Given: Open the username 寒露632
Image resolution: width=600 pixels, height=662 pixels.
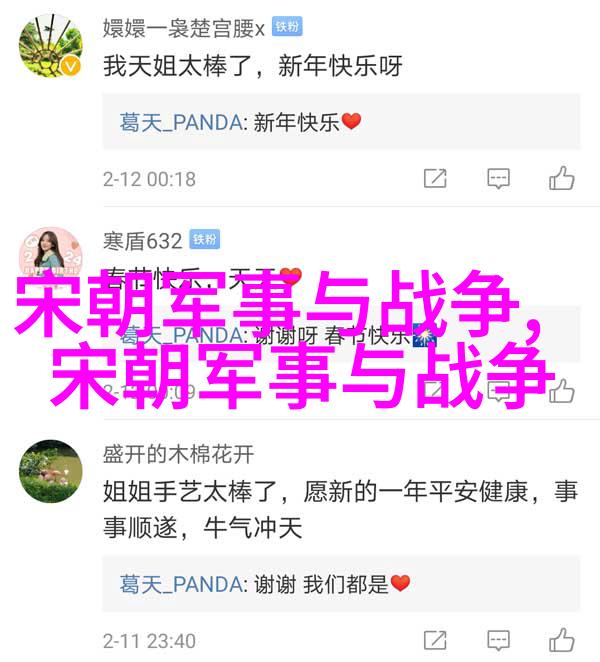Looking at the screenshot, I should coord(142,240).
